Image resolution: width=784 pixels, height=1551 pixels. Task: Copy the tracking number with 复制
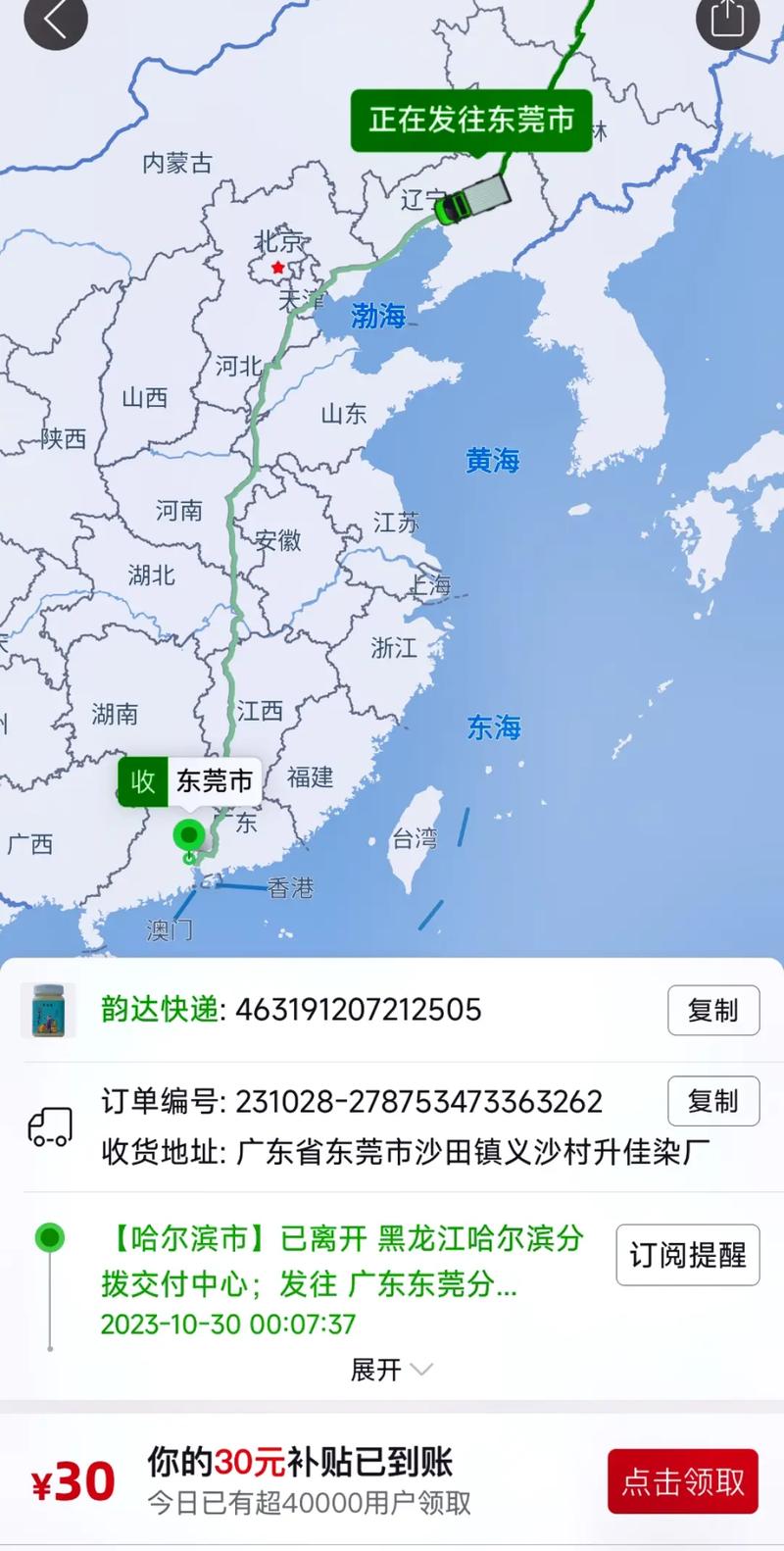(713, 1010)
